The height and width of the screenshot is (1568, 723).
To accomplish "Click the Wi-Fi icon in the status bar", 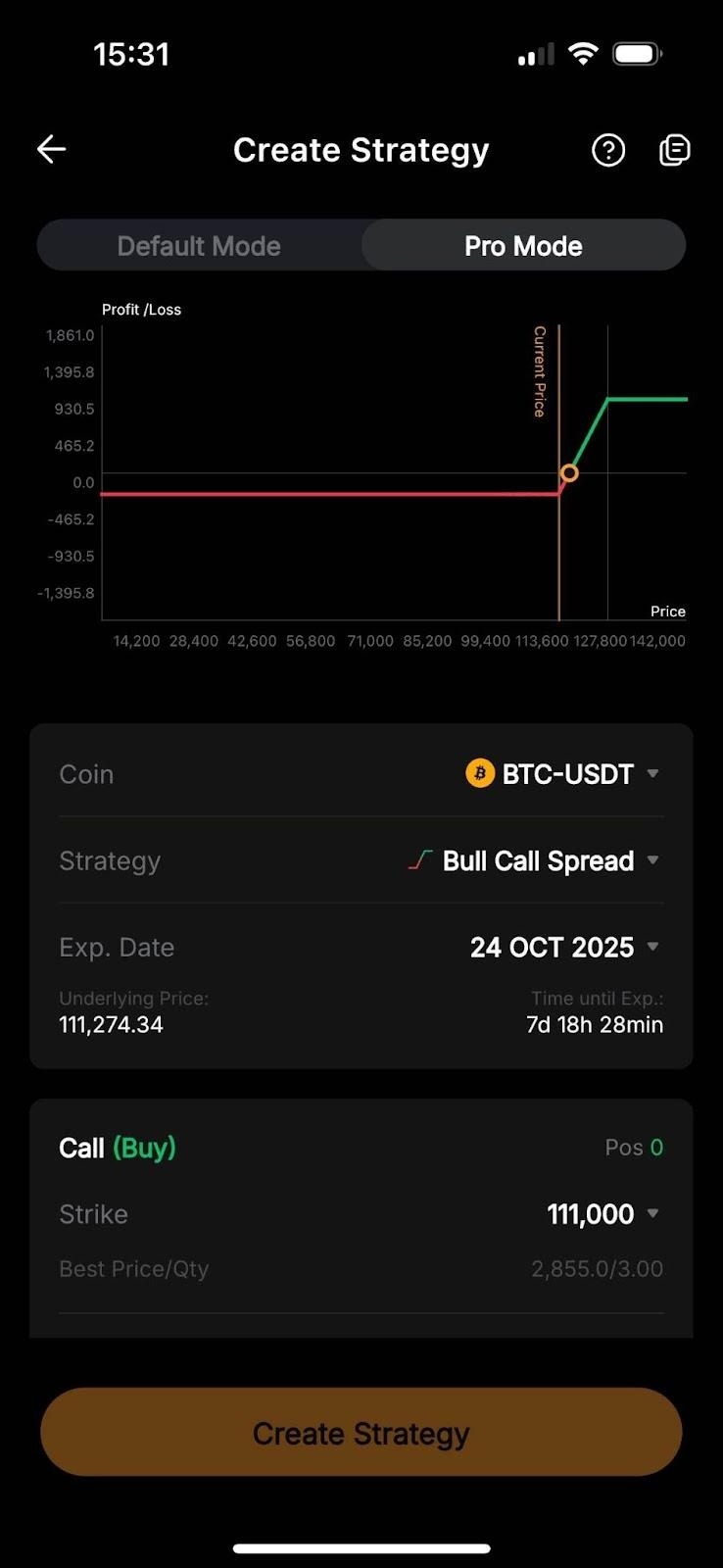I will (x=583, y=53).
